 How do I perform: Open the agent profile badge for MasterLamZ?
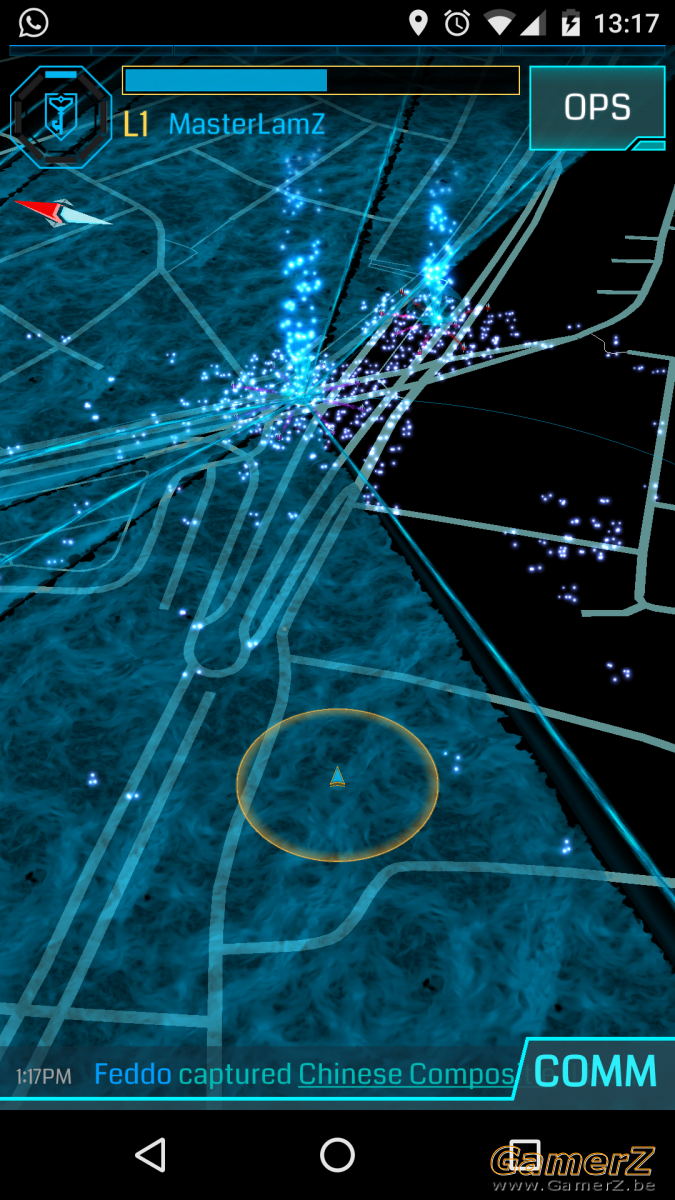(x=61, y=116)
